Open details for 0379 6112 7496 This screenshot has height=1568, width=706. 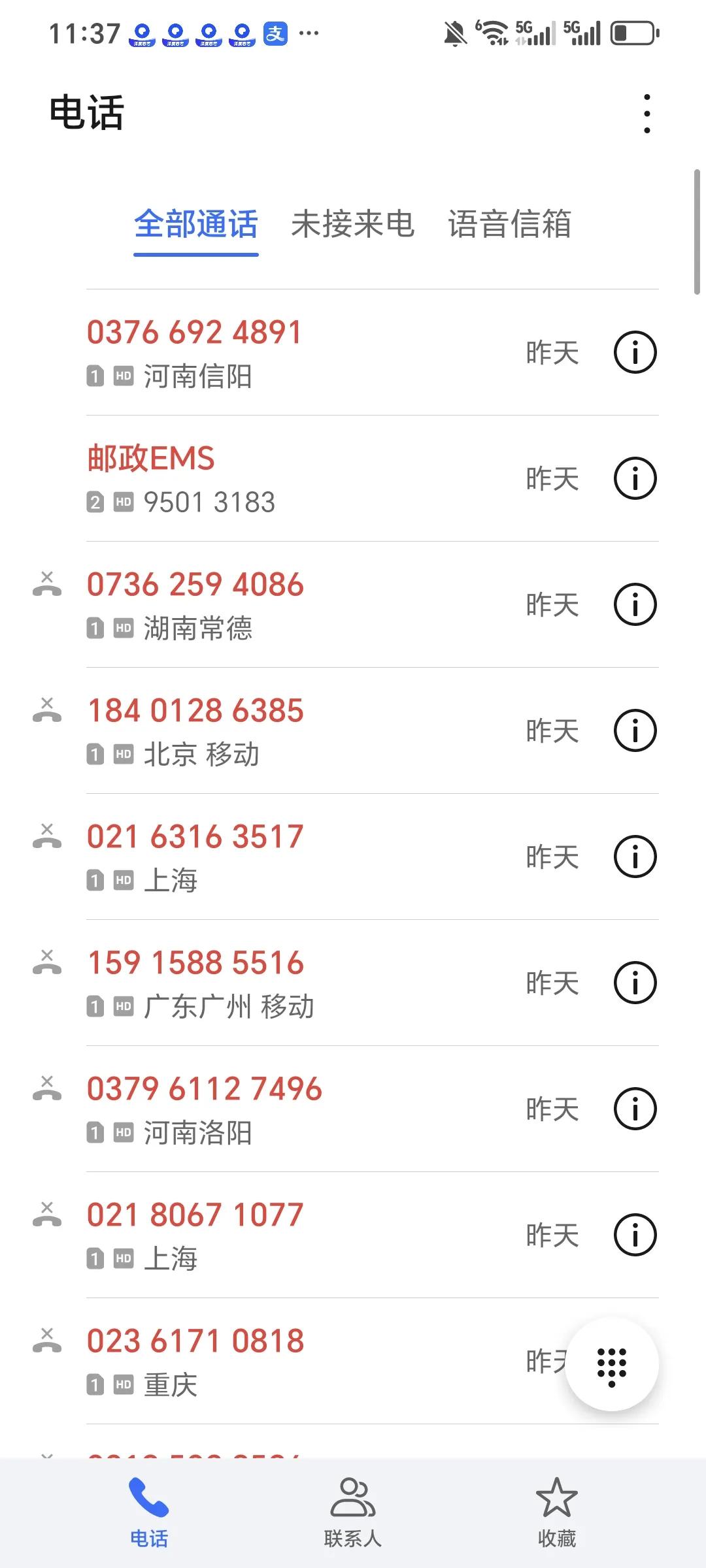[x=635, y=1109]
